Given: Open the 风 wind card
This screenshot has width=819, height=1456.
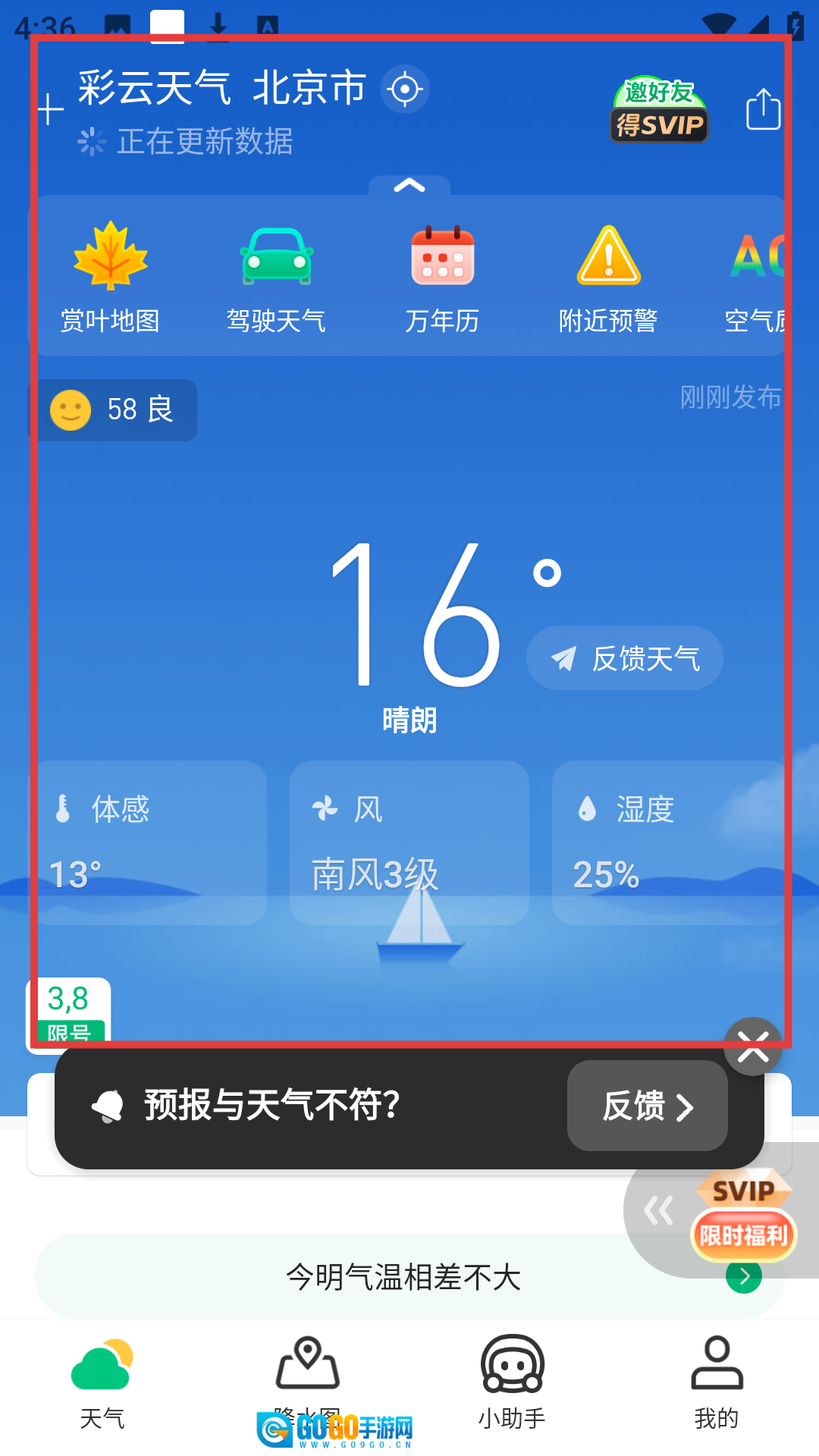Looking at the screenshot, I should [x=409, y=842].
